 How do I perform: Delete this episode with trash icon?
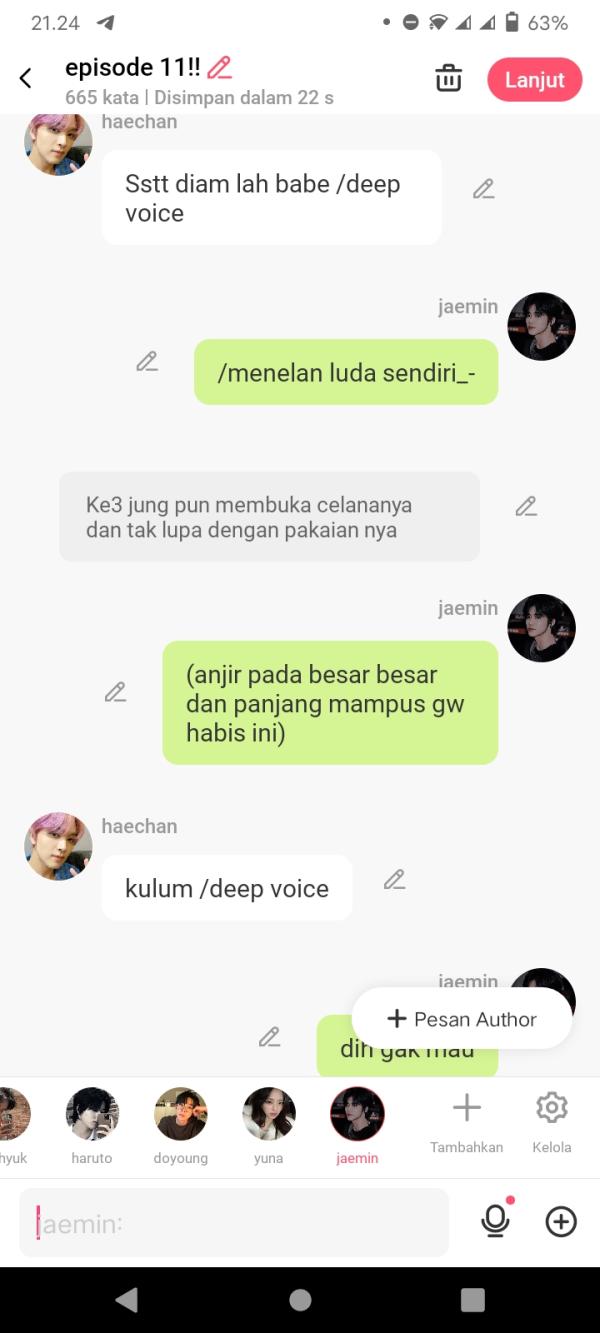point(449,78)
